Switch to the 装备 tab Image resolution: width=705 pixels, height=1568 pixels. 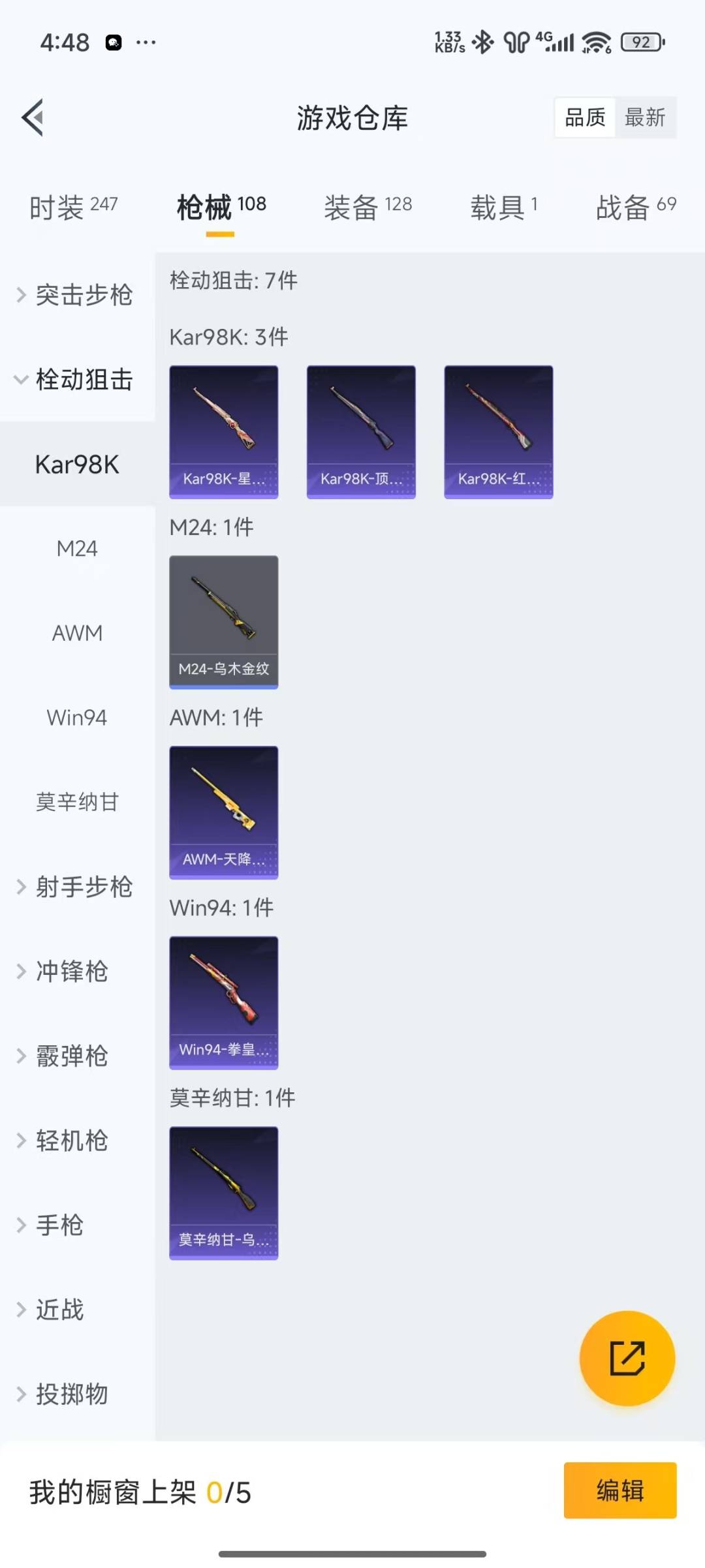tap(368, 208)
